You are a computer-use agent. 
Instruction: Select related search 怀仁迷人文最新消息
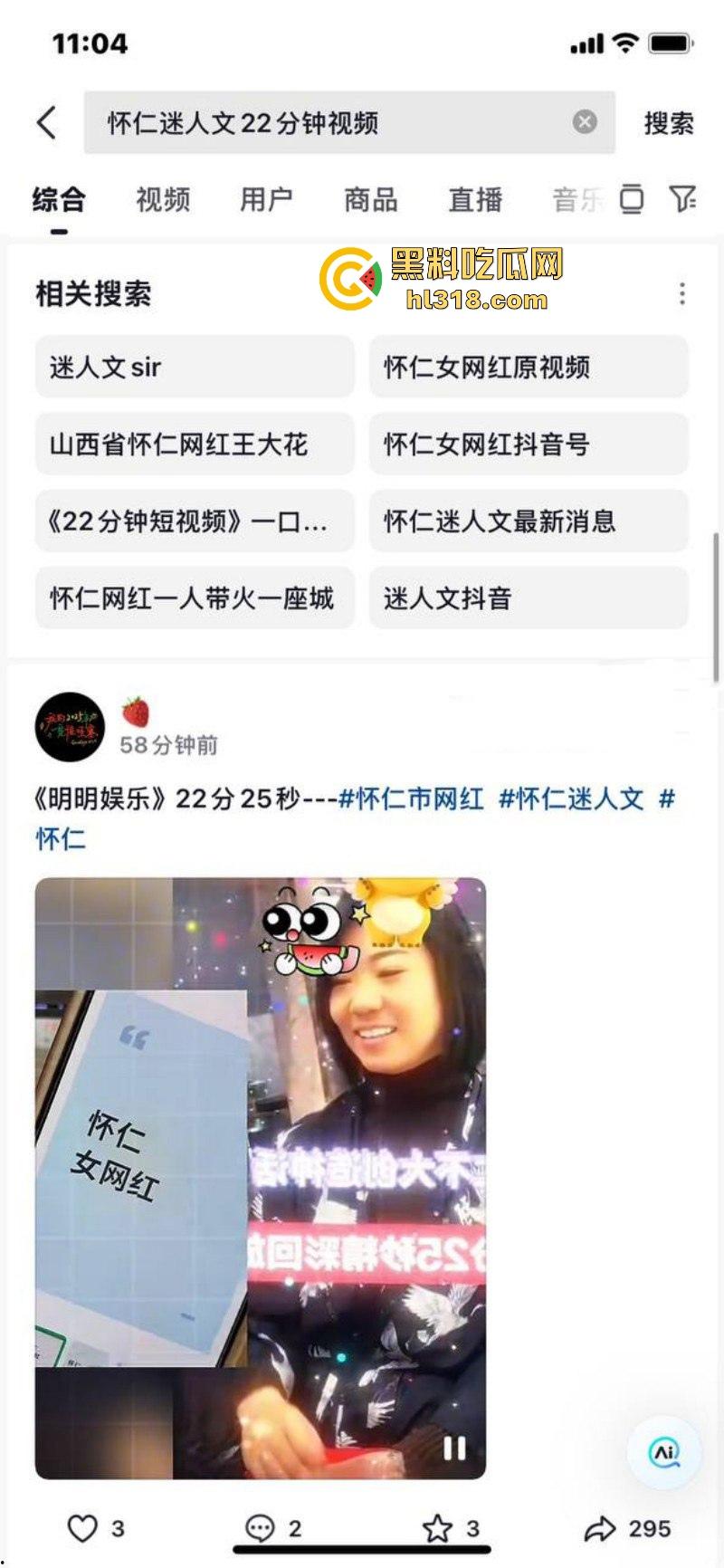pos(529,521)
